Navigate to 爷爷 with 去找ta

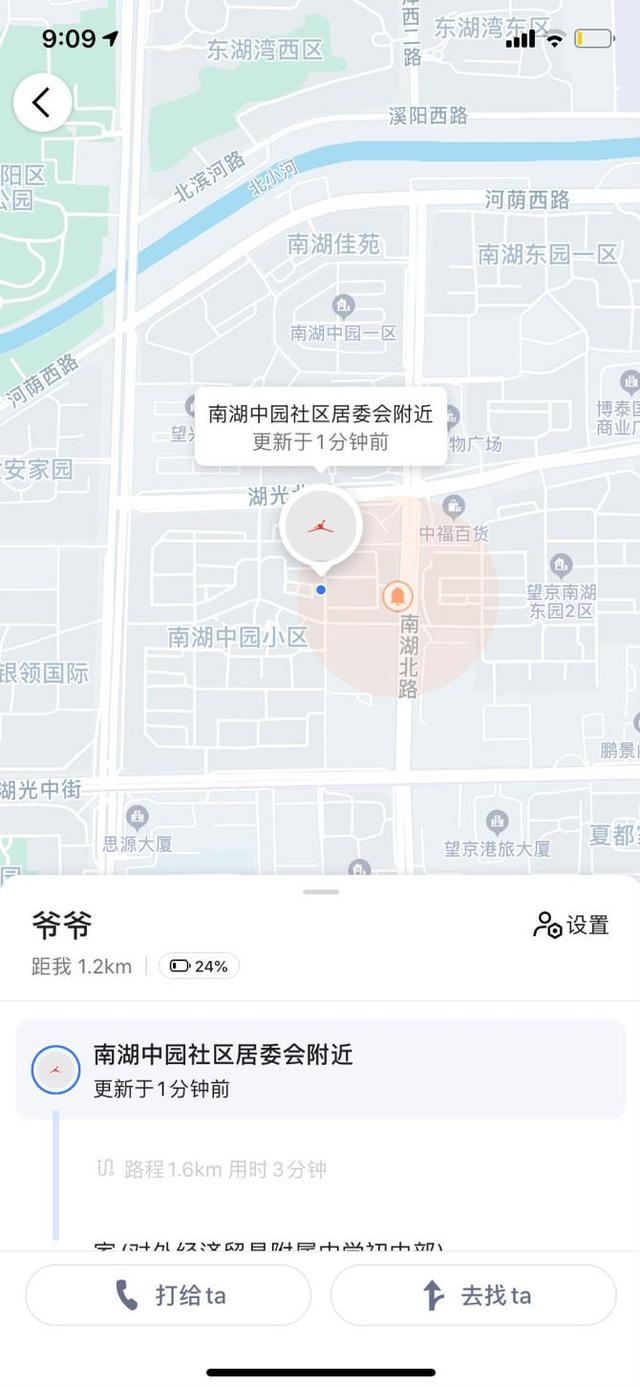tap(473, 1295)
